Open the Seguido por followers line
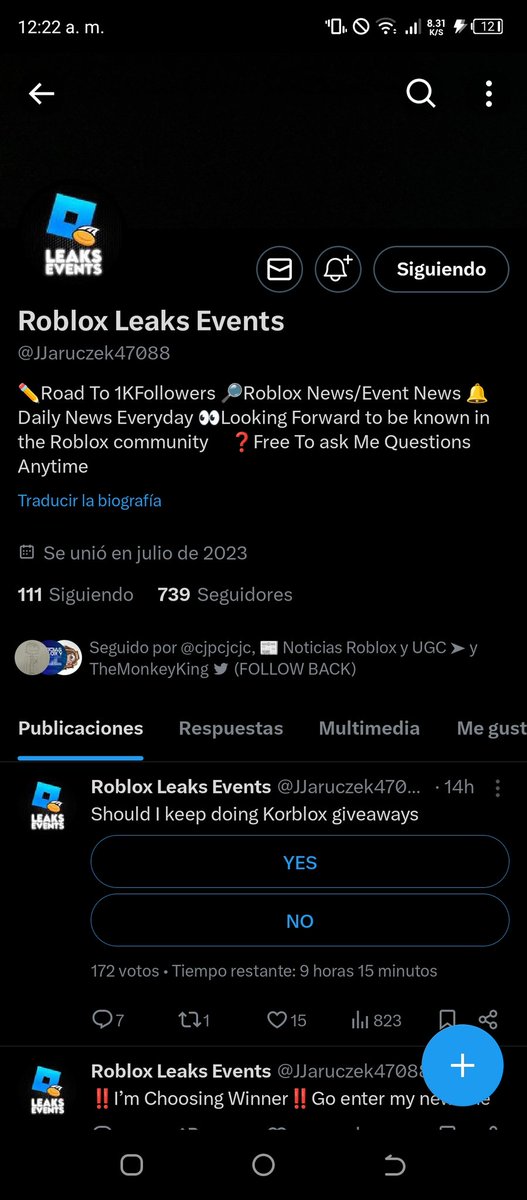This screenshot has height=1200, width=527. pos(247,658)
